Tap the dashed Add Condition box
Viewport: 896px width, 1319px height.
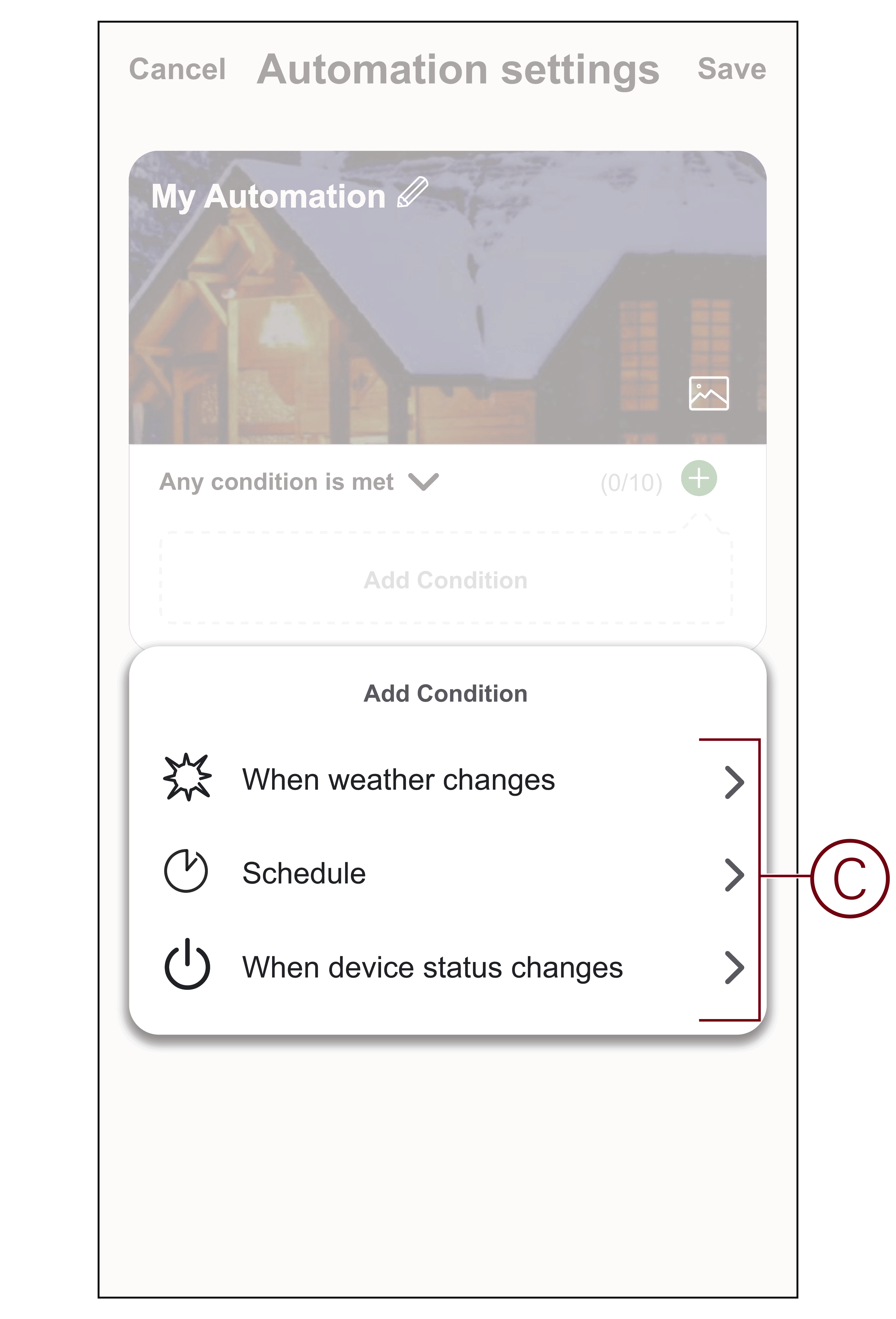click(446, 579)
